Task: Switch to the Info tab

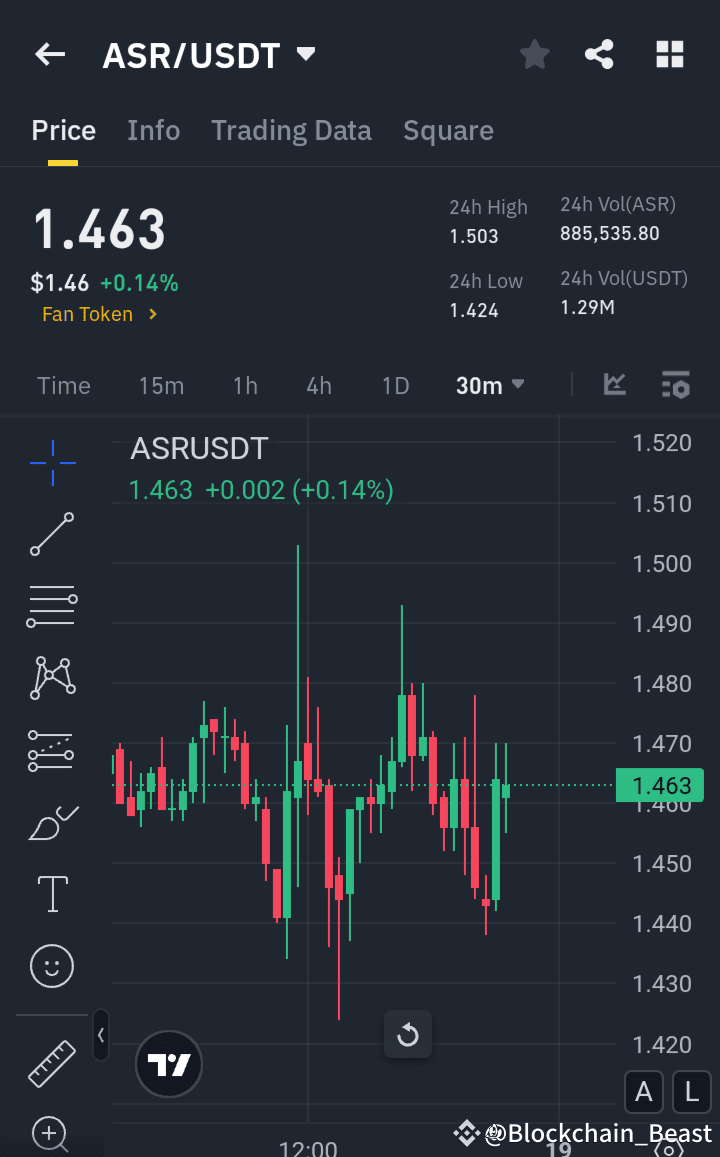Action: [153, 130]
